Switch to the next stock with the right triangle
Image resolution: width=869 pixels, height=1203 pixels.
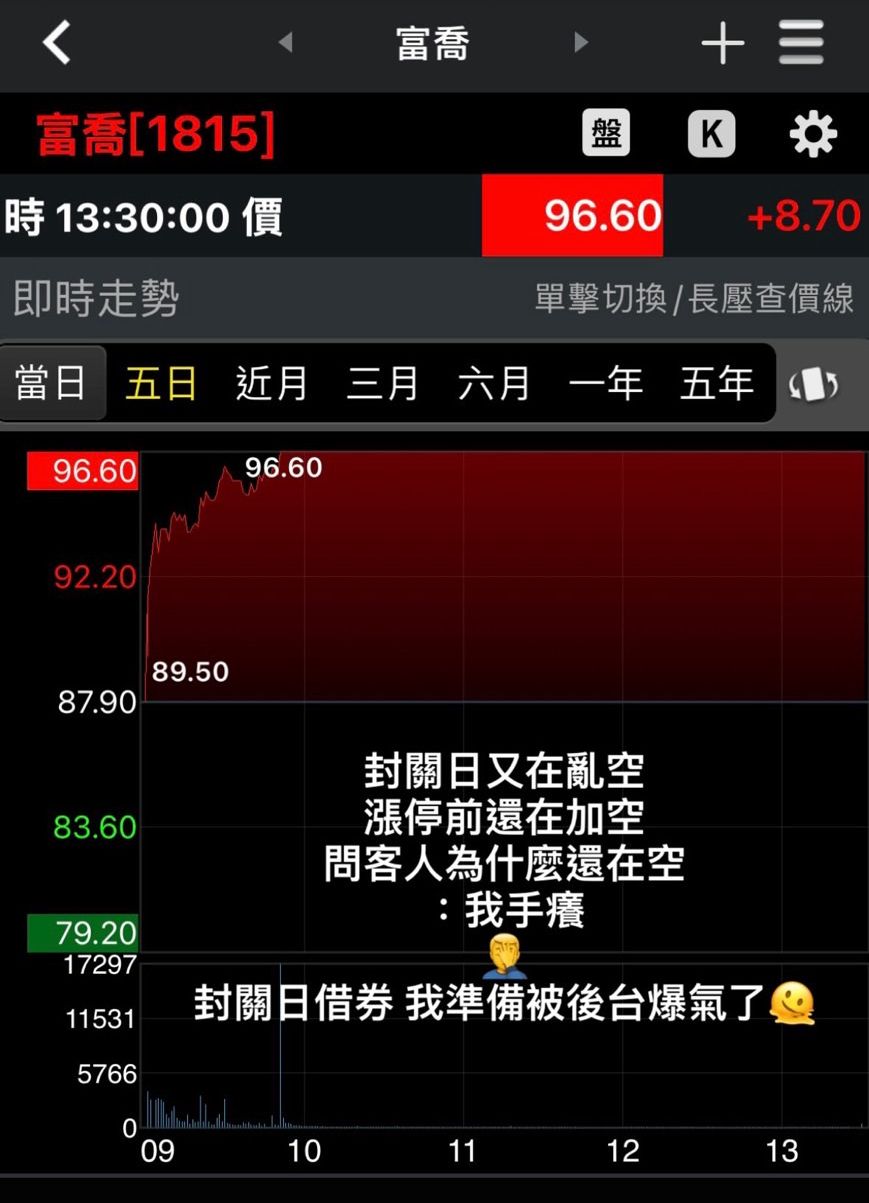[x=581, y=43]
